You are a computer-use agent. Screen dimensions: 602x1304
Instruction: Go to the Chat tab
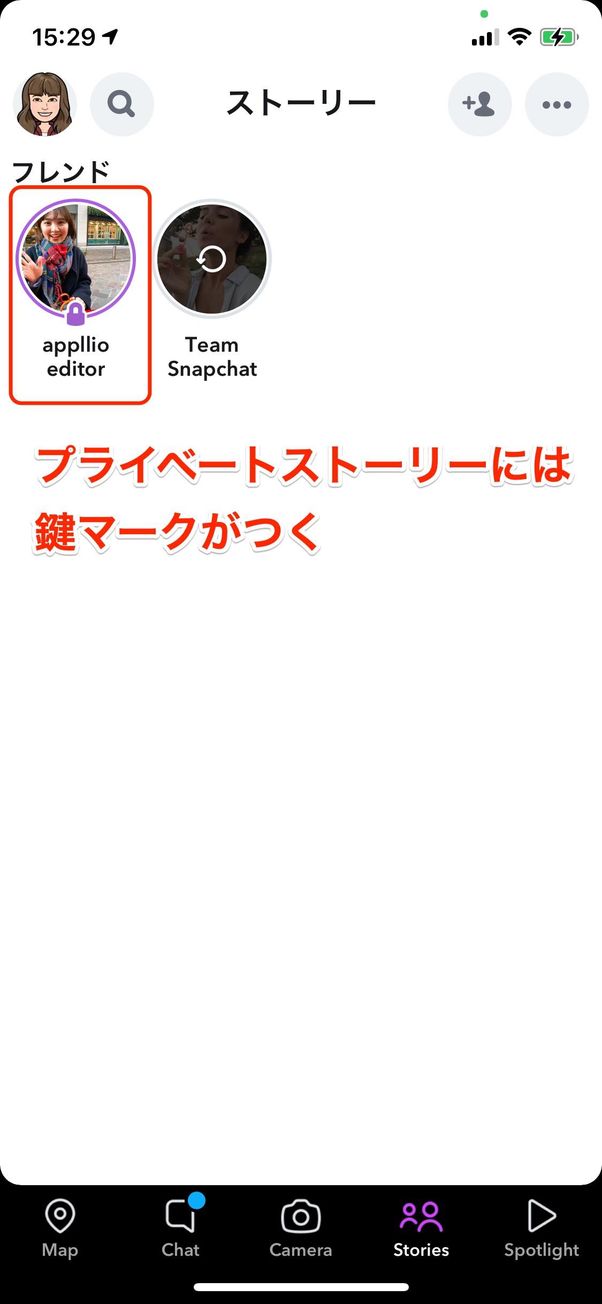point(180,1228)
